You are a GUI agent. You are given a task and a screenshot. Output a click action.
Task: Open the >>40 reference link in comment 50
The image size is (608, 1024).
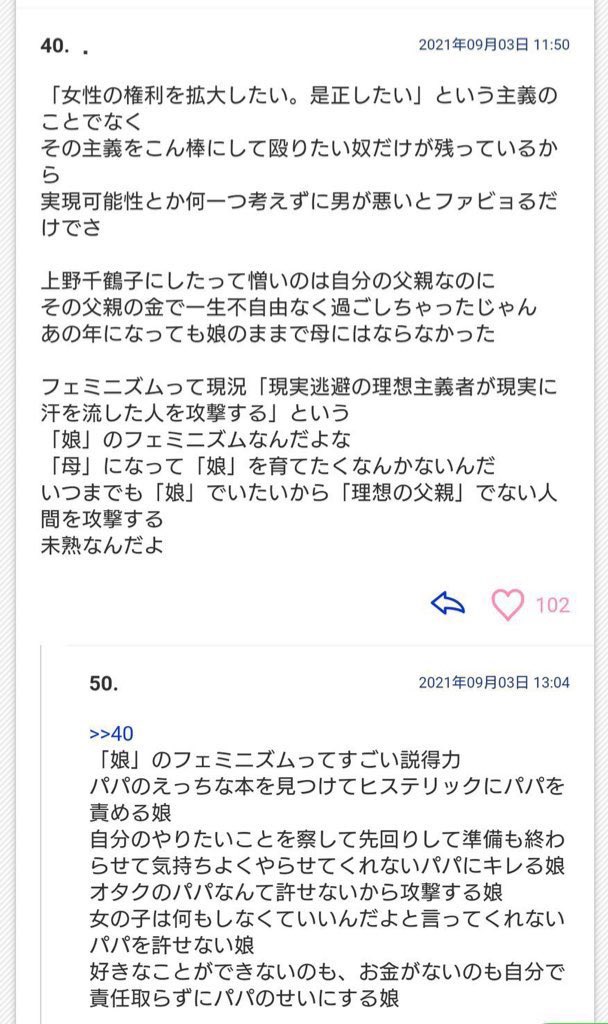pyautogui.click(x=111, y=733)
